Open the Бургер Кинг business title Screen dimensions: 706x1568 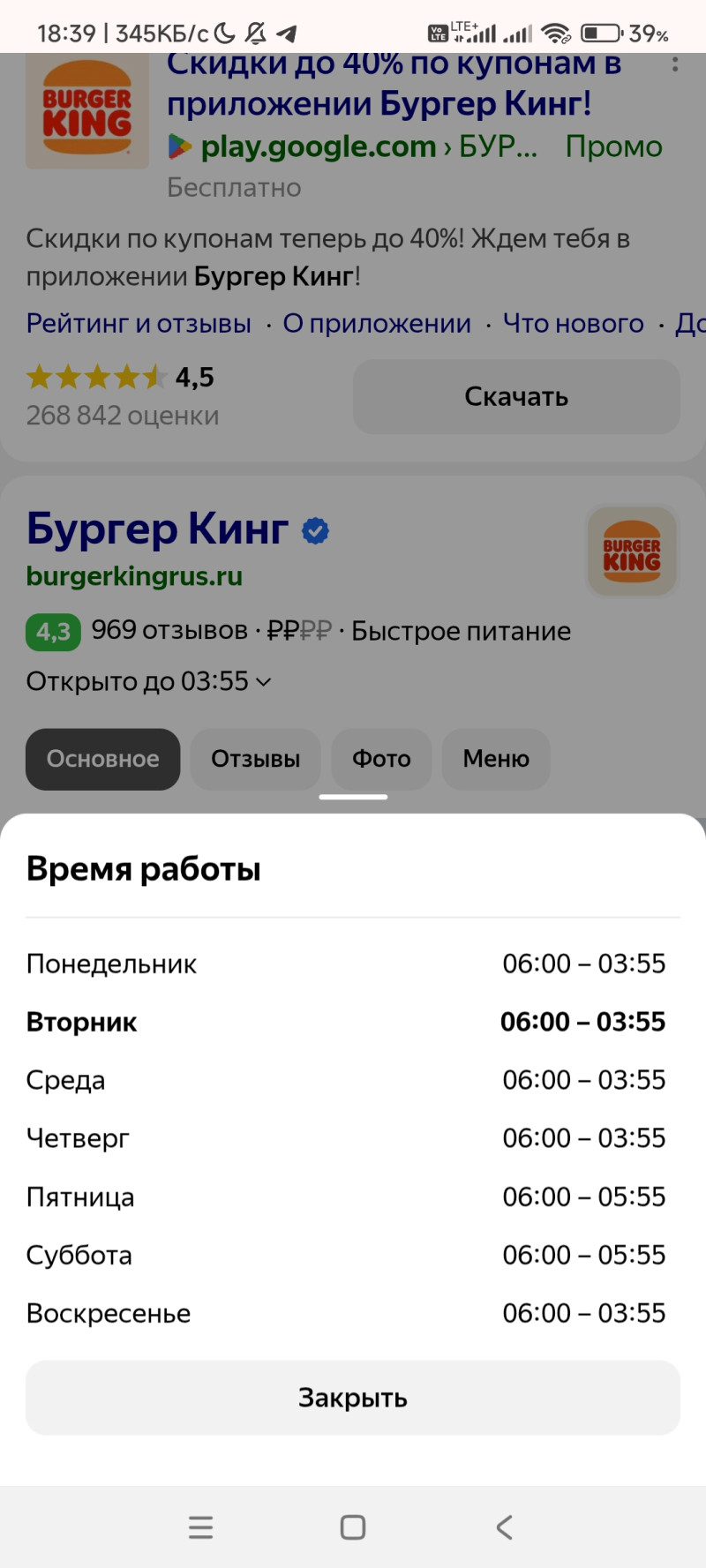(157, 529)
